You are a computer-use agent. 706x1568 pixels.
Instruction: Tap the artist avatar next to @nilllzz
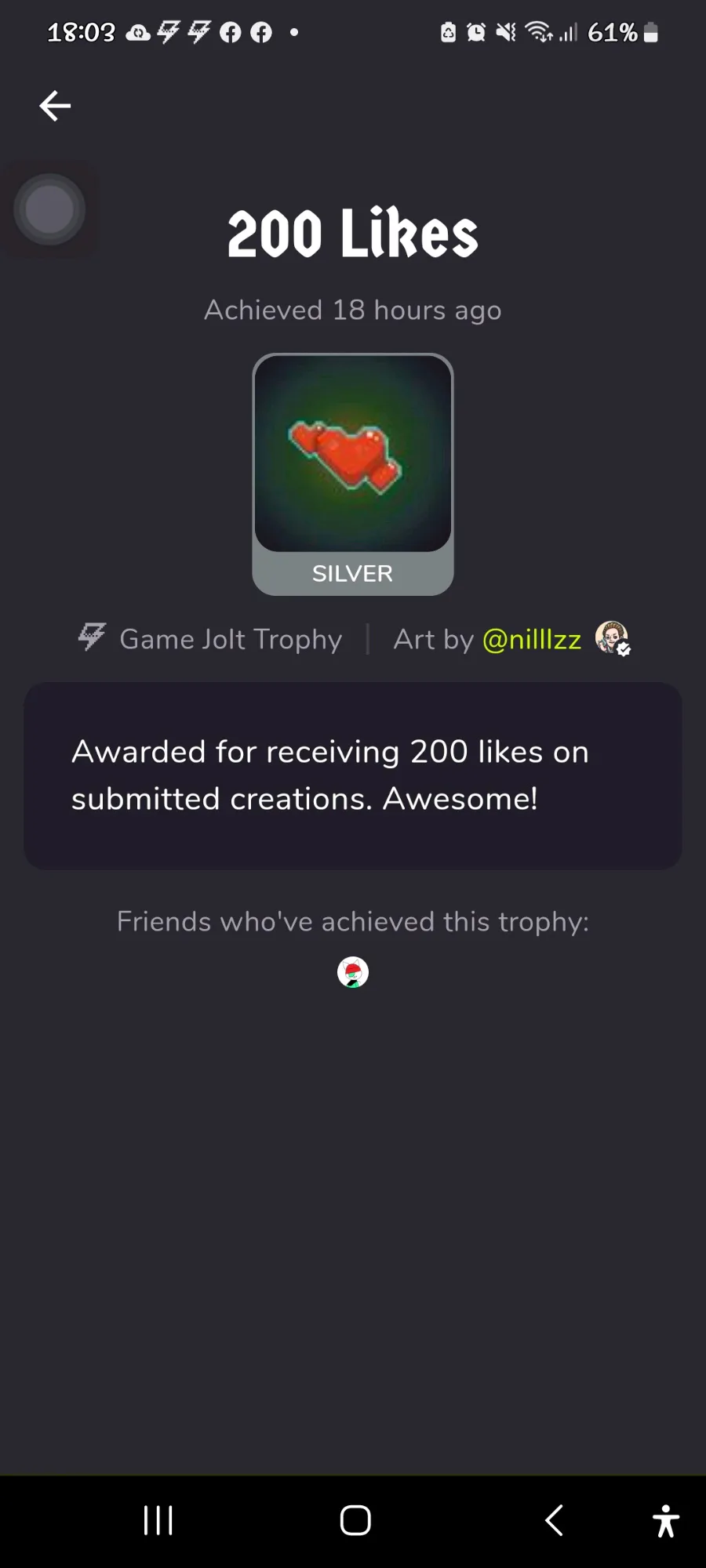pos(613,638)
